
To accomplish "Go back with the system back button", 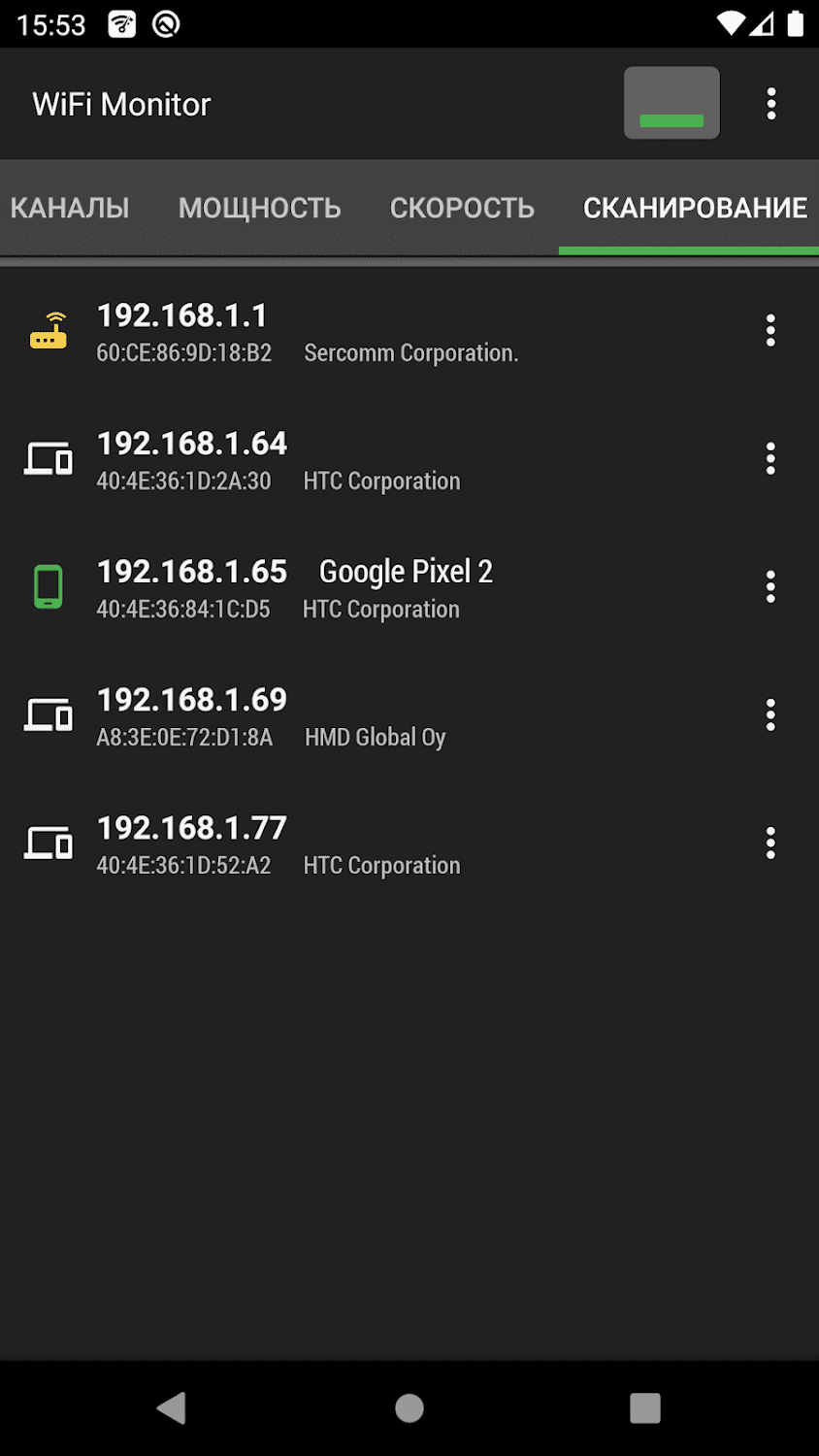I will pos(172,1407).
